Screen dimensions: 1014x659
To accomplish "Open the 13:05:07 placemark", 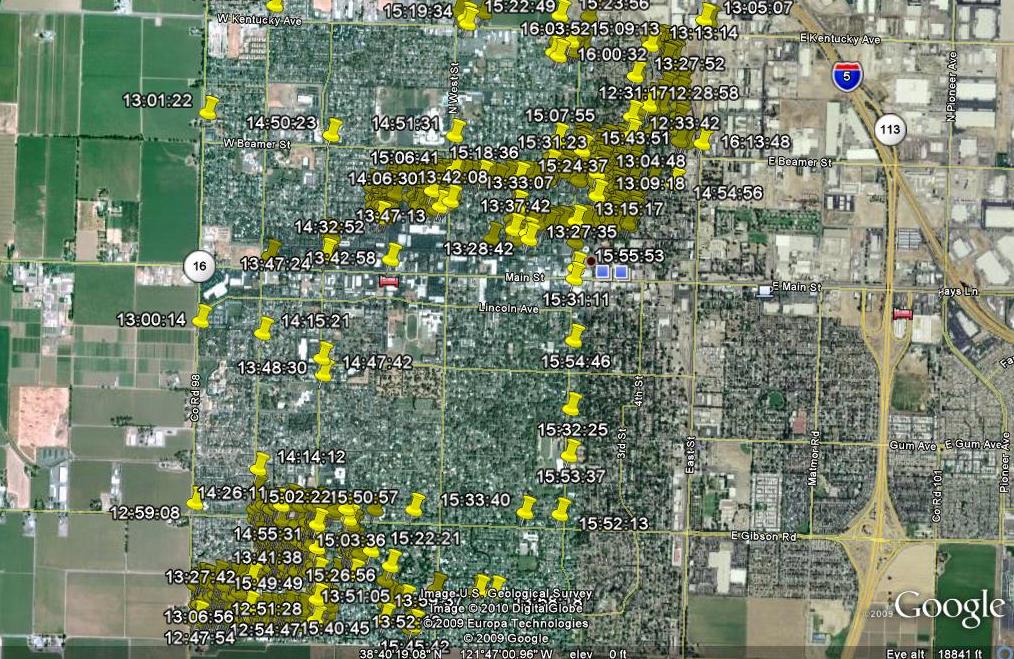I will tap(707, 15).
